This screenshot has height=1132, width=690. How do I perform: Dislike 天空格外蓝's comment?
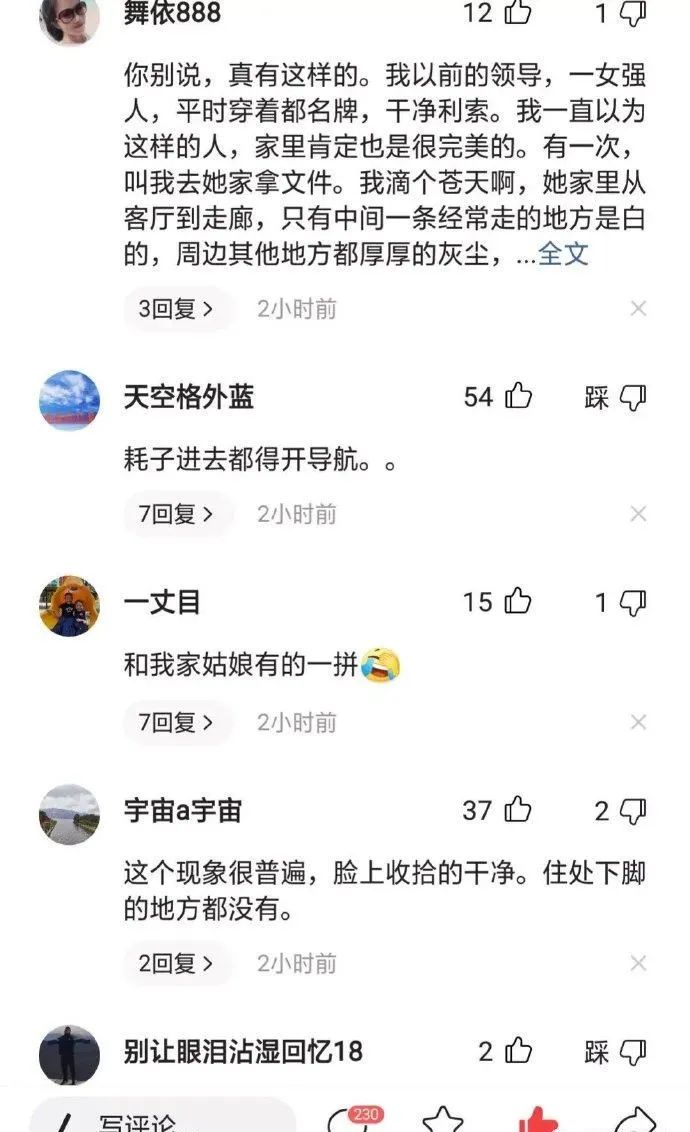click(x=632, y=397)
